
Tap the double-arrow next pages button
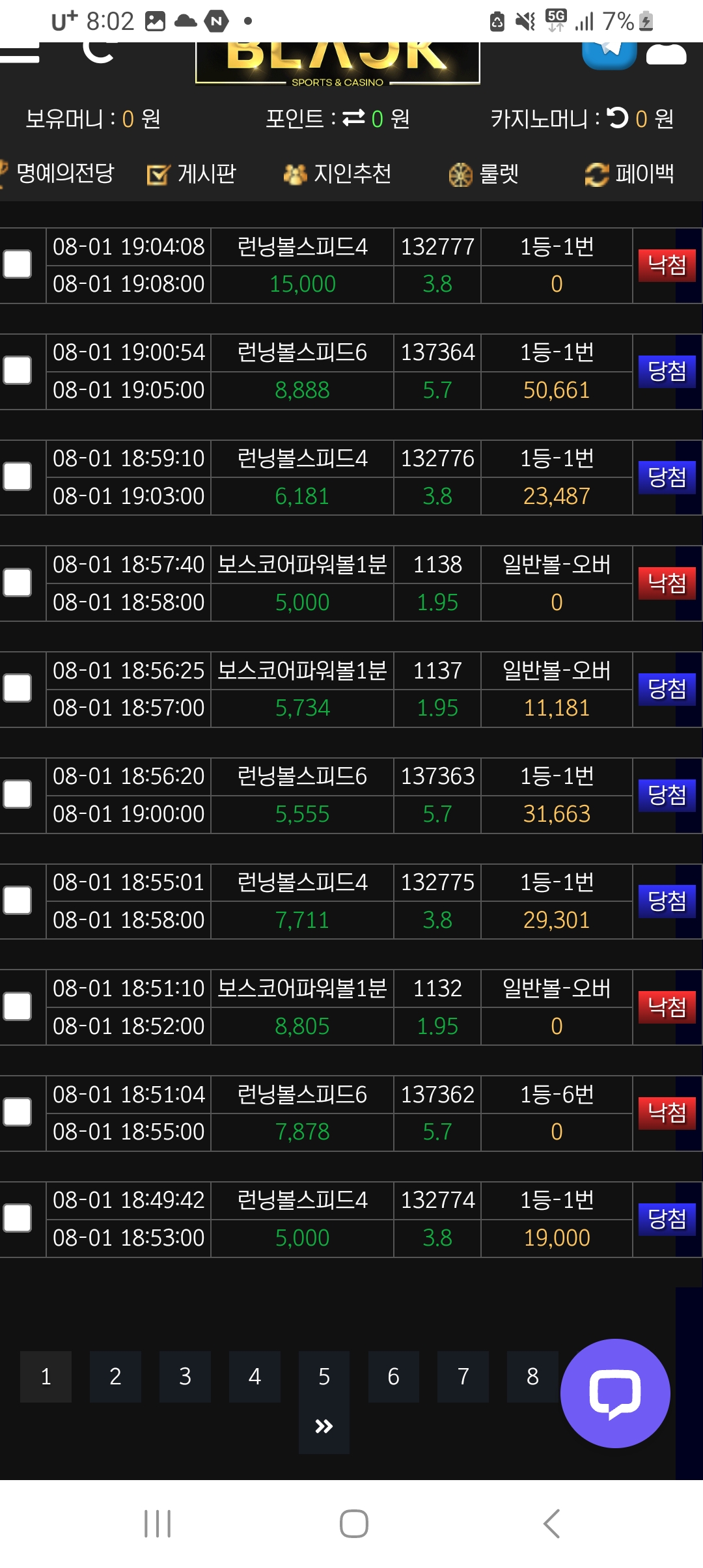tap(324, 1427)
